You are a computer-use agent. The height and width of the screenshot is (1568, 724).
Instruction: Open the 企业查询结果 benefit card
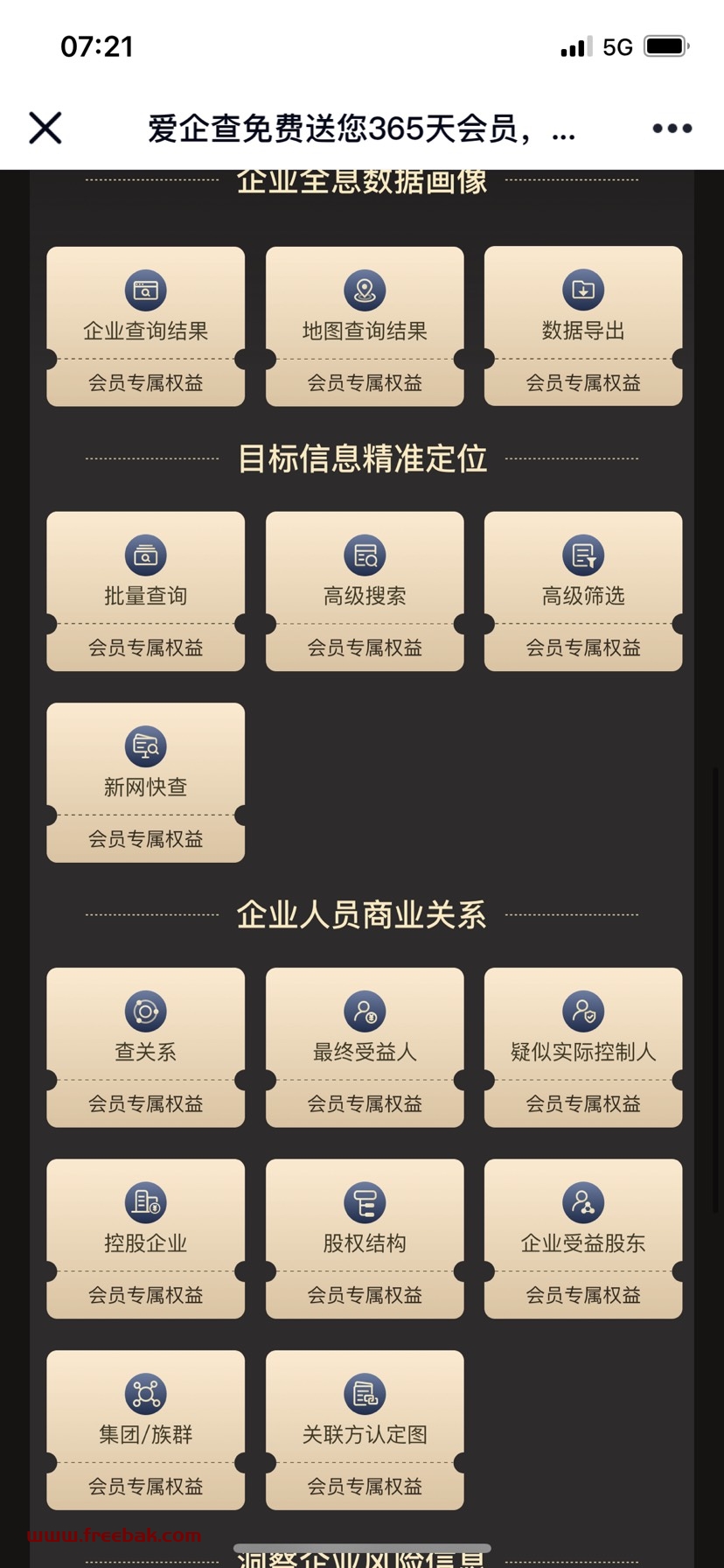coord(146,326)
